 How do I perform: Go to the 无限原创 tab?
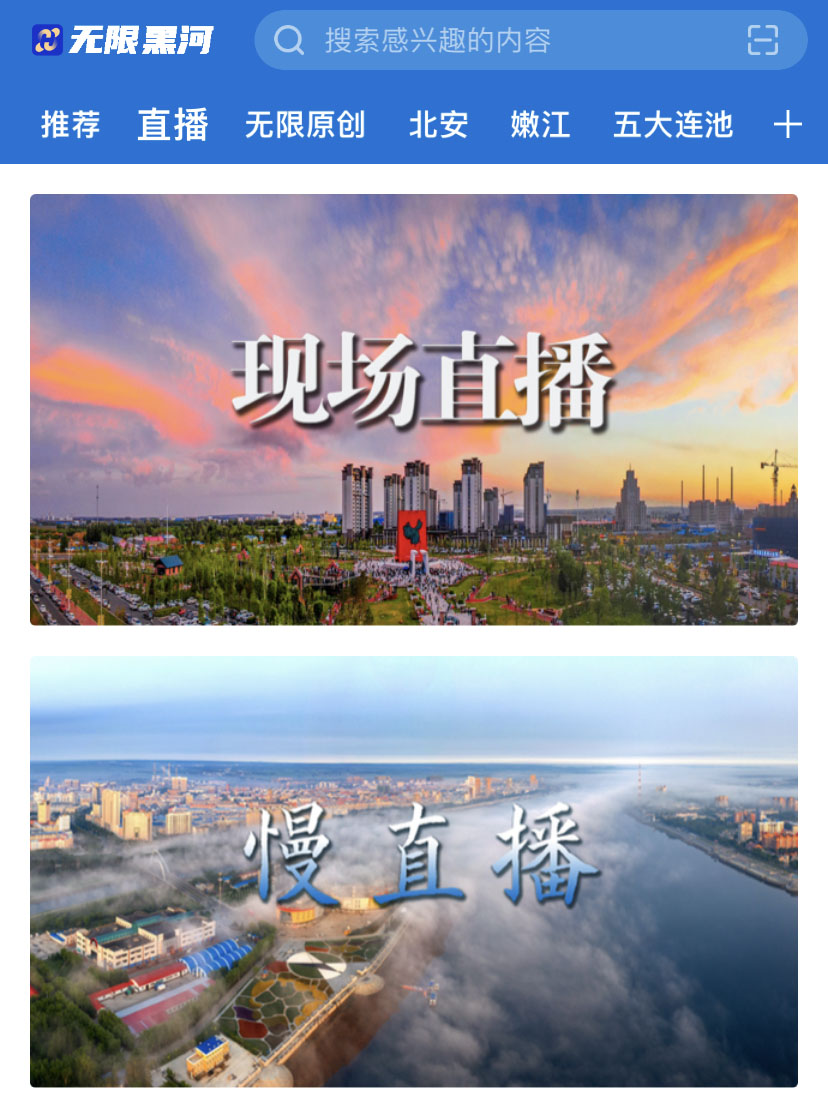pyautogui.click(x=305, y=125)
